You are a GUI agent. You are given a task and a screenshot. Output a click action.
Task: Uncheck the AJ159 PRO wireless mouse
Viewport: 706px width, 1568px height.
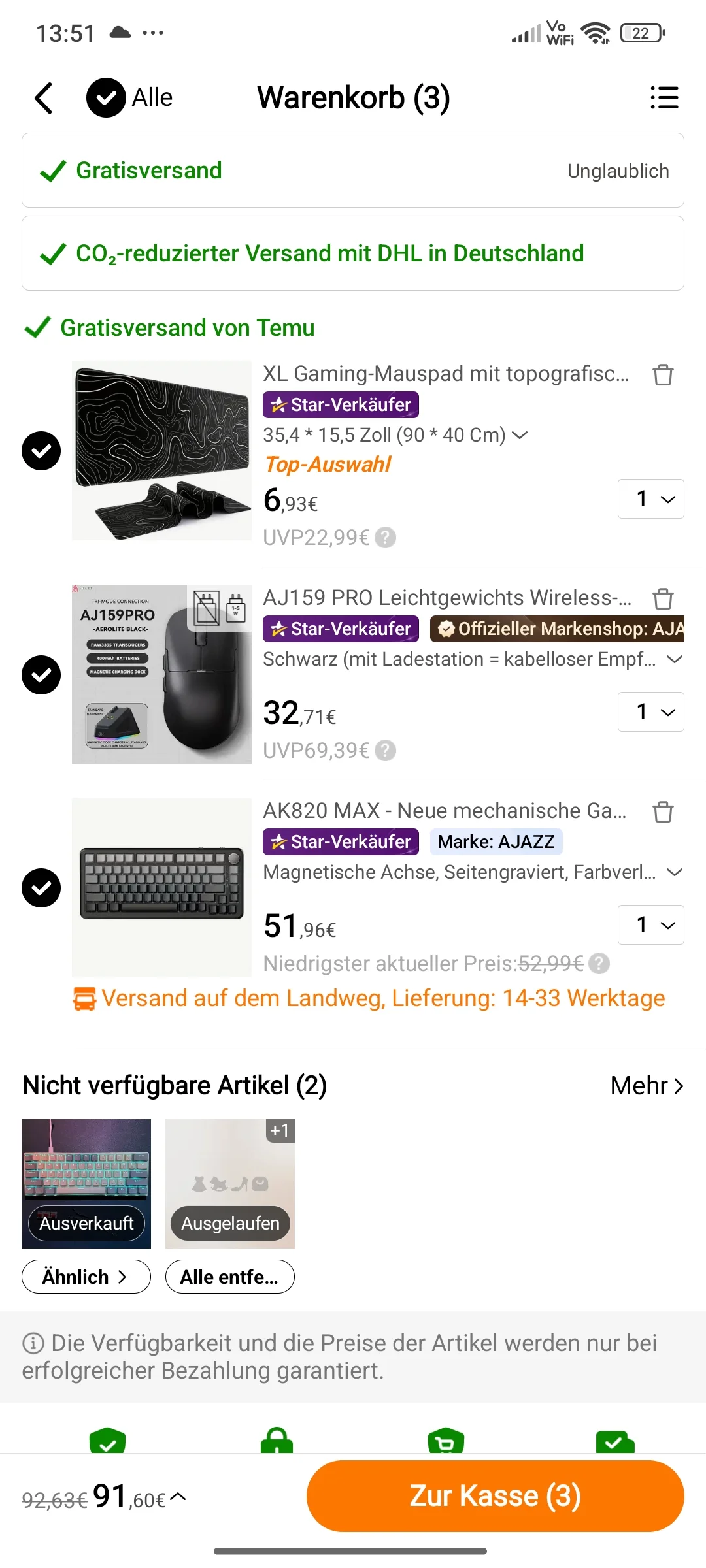click(41, 675)
